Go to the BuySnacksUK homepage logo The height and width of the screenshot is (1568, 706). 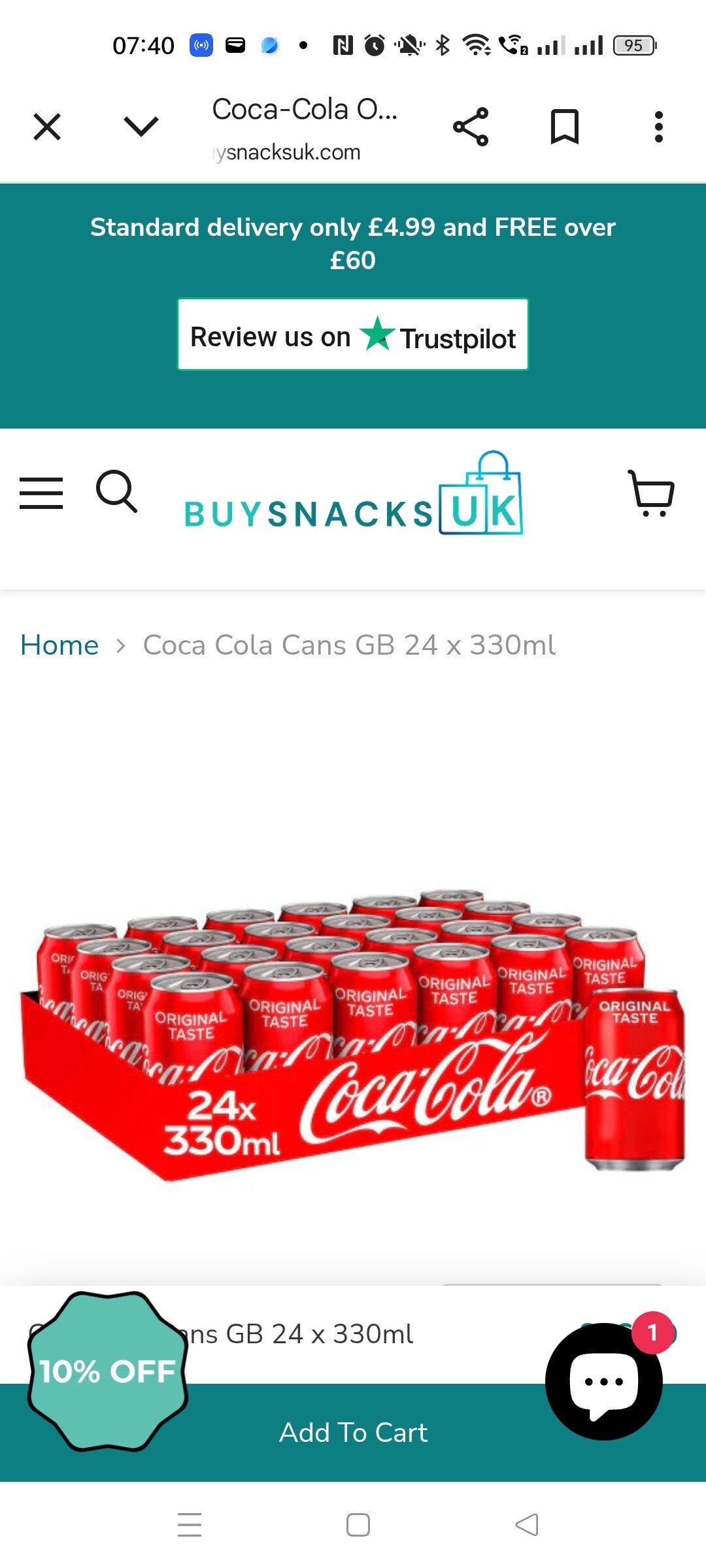point(353,497)
